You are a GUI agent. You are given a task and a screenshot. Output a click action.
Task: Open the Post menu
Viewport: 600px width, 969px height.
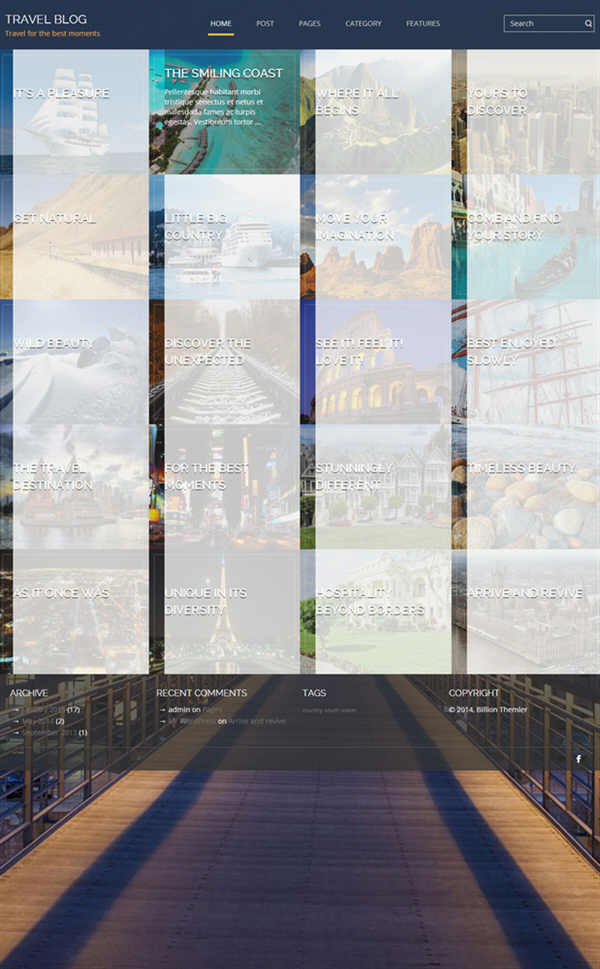(x=265, y=23)
